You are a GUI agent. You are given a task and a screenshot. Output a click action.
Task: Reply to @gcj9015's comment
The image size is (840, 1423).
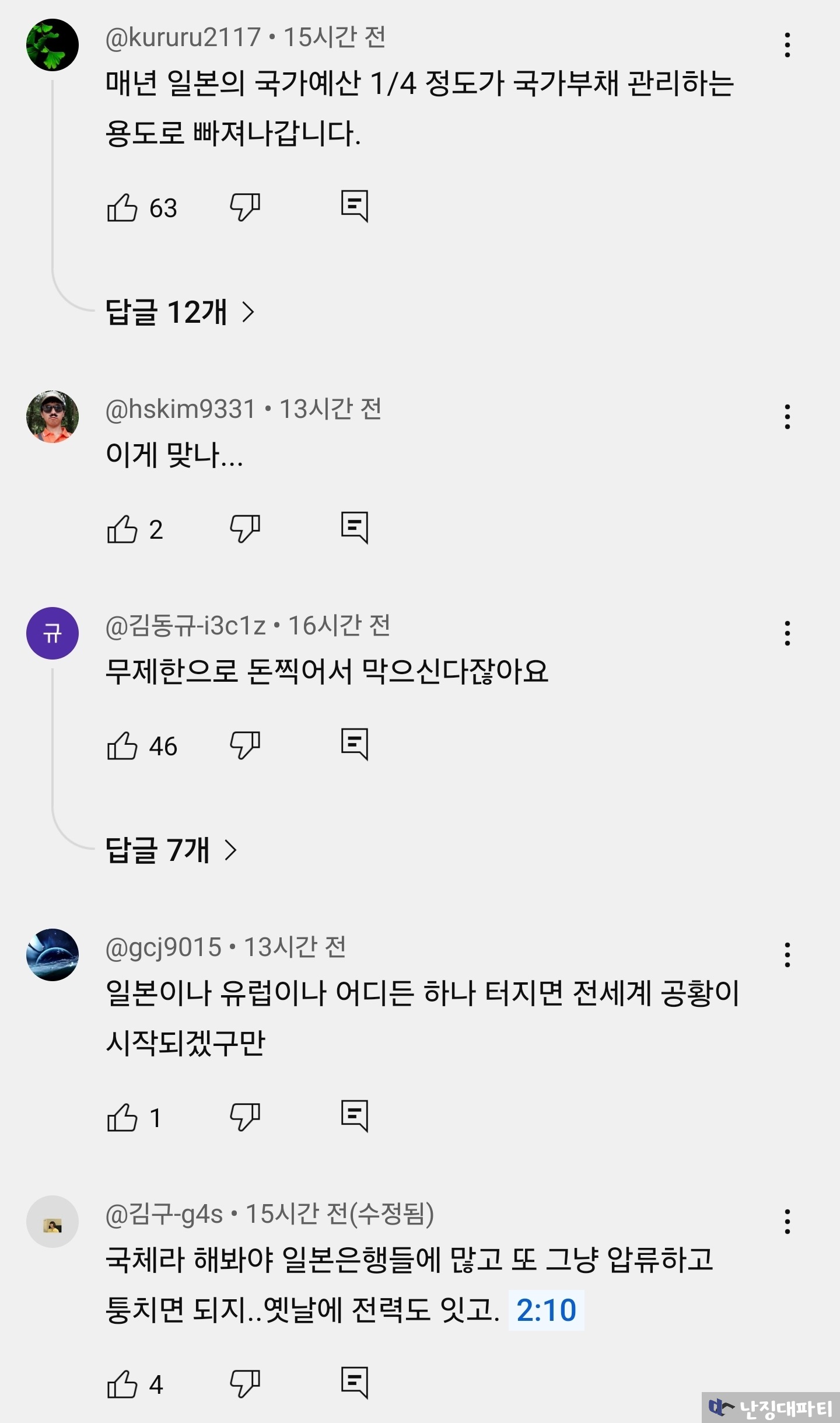tap(355, 1116)
